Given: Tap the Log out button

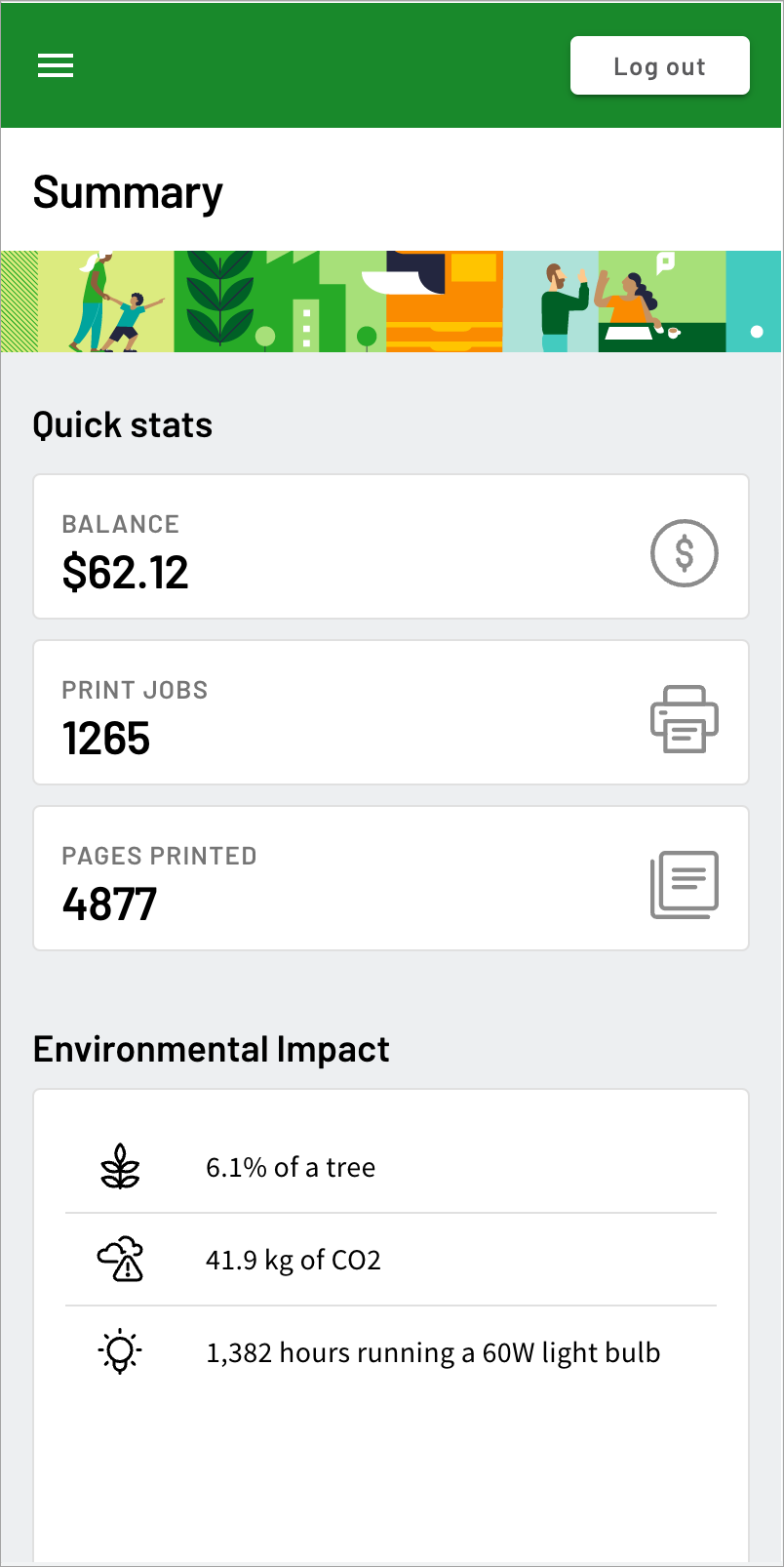Looking at the screenshot, I should pyautogui.click(x=660, y=65).
